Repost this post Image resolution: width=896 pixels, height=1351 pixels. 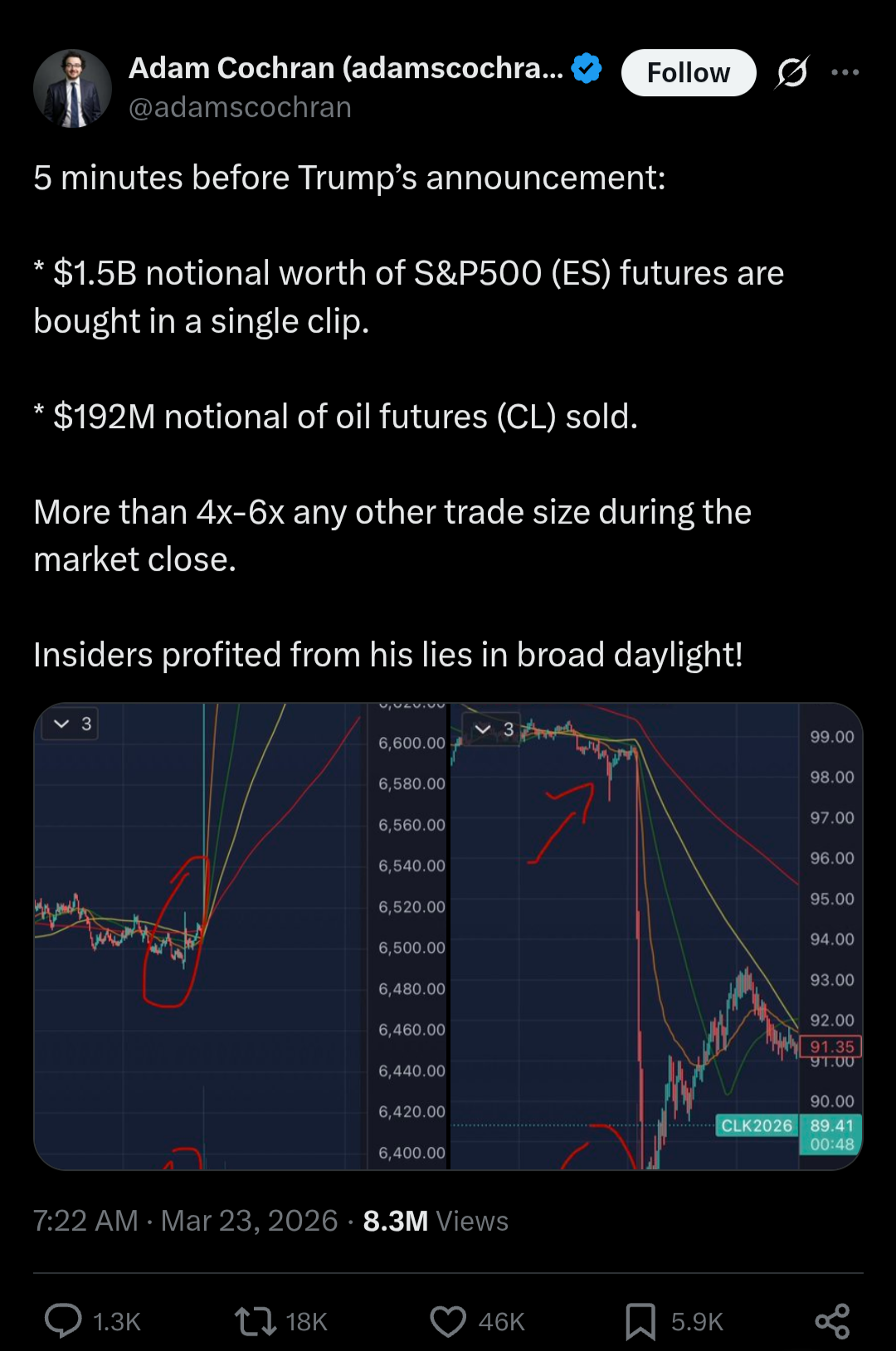[256, 1320]
